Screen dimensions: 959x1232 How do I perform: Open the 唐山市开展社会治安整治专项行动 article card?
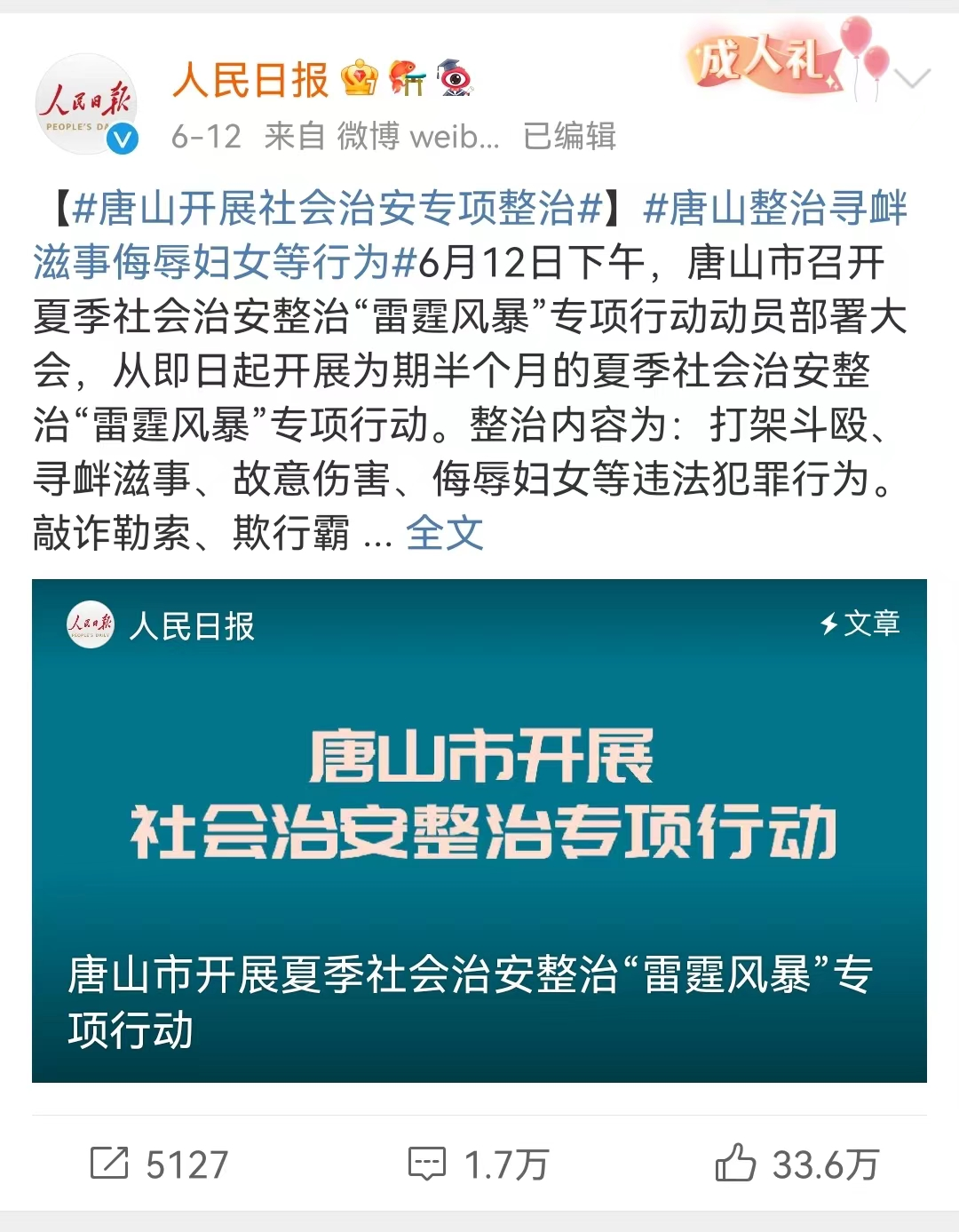tap(479, 830)
